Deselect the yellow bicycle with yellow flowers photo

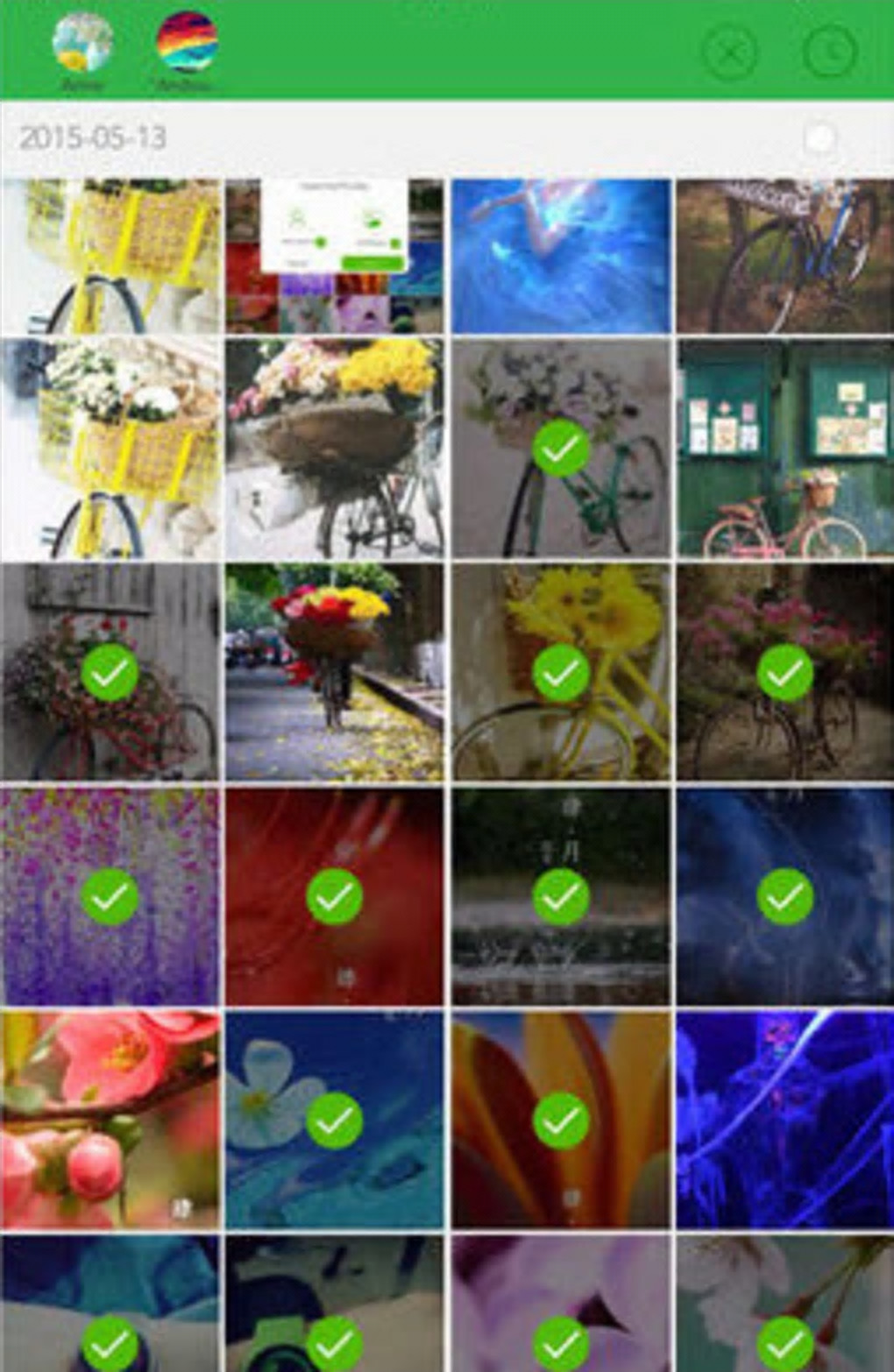[x=561, y=672]
